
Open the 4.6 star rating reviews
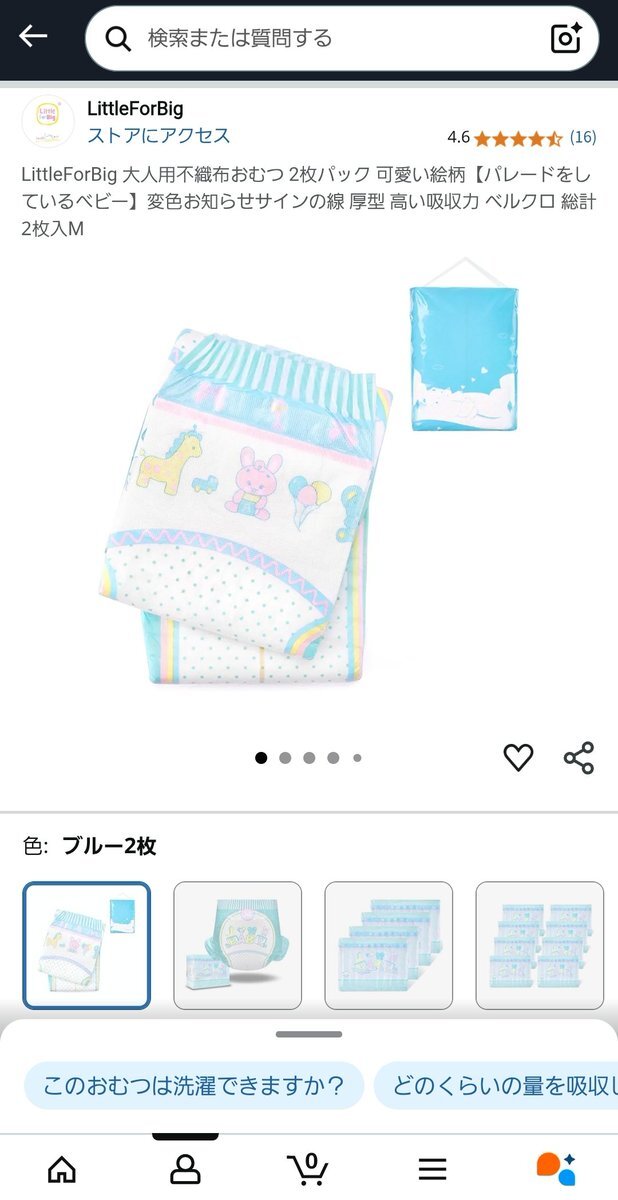pyautogui.click(x=521, y=137)
